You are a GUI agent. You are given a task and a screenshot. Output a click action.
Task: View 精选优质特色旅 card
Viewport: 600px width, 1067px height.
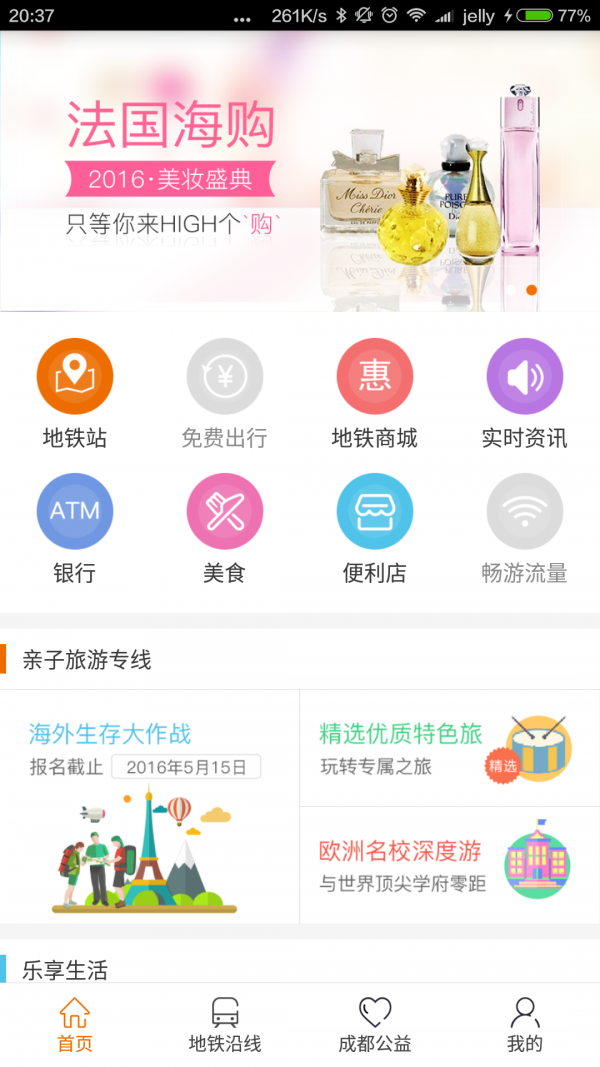(450, 748)
